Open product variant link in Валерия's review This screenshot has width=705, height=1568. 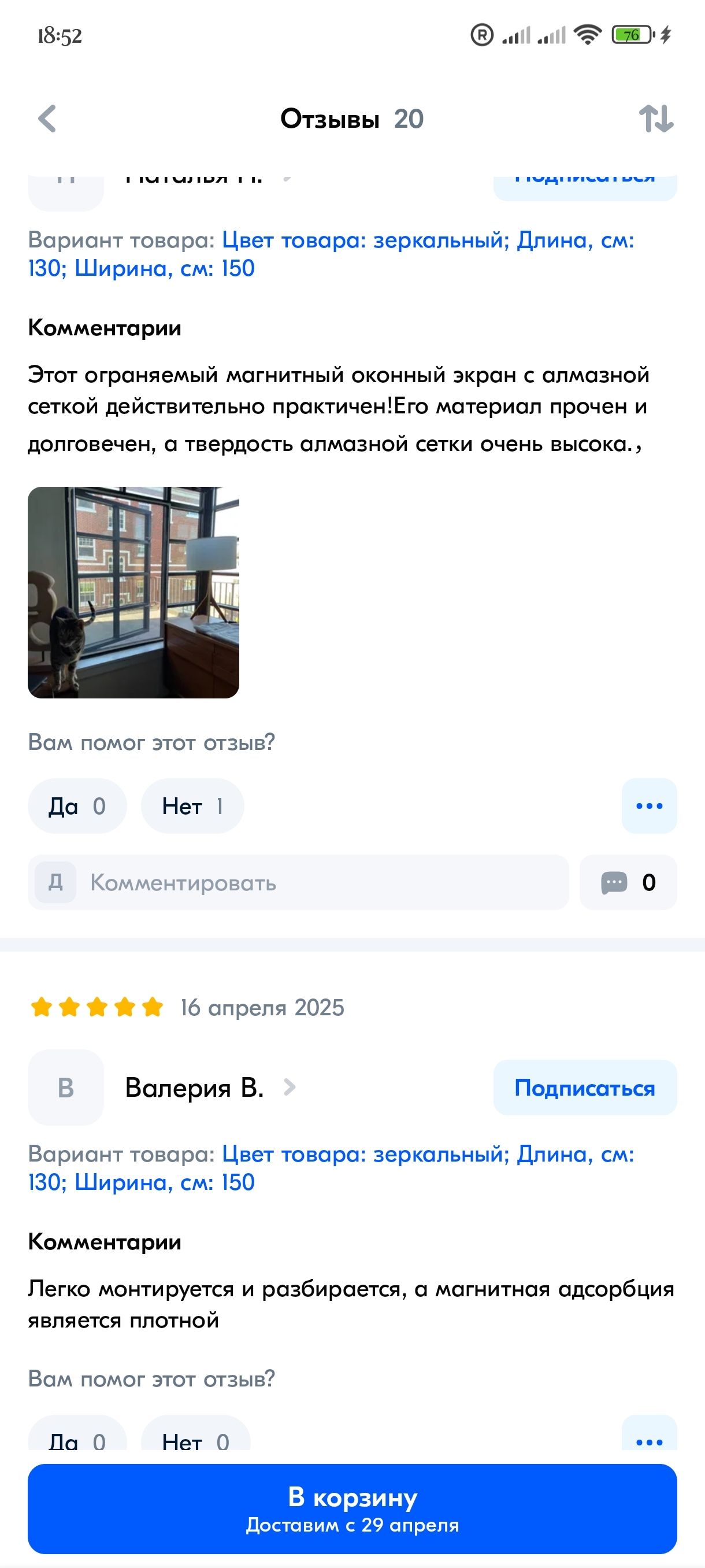point(331,1167)
